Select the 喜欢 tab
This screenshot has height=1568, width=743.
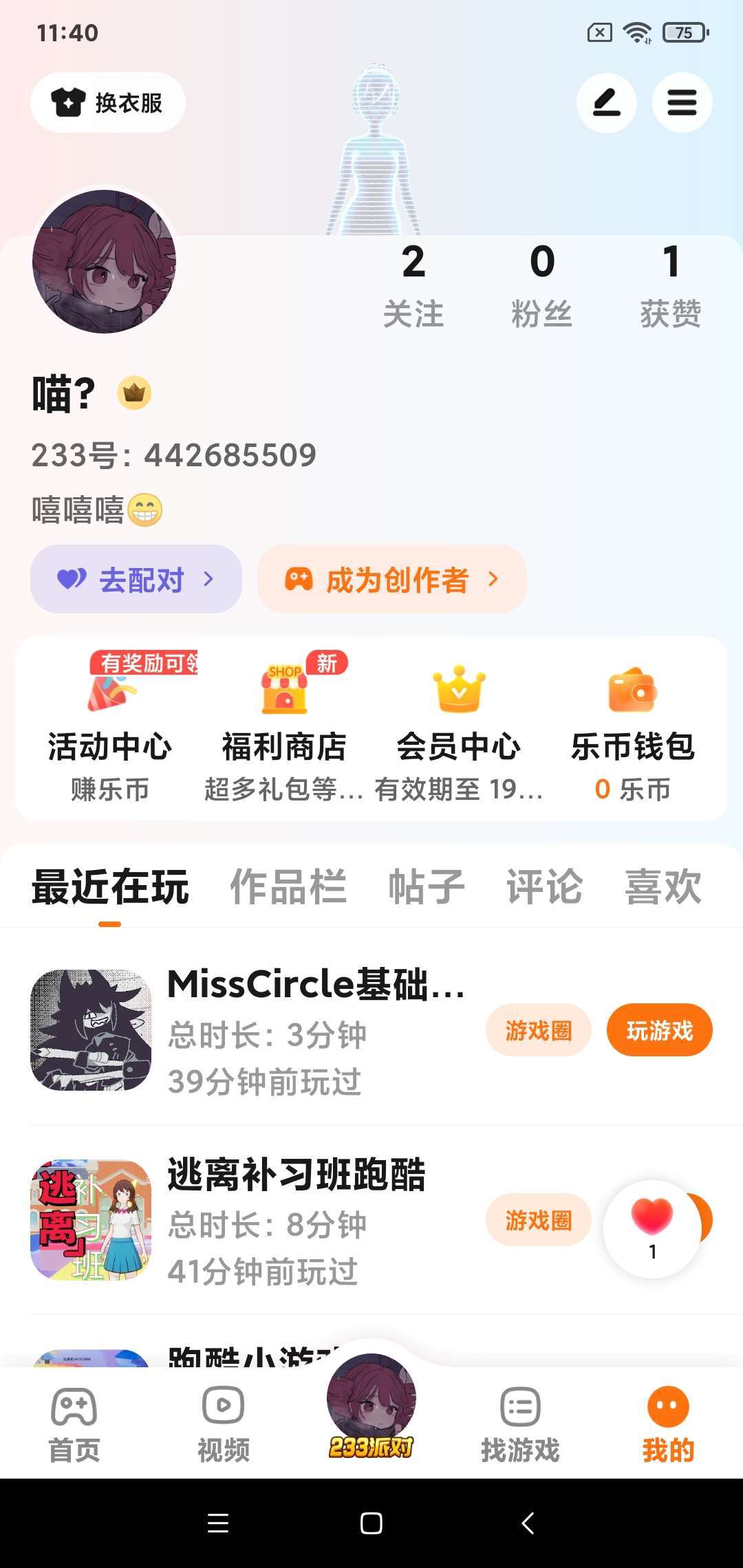tap(663, 886)
